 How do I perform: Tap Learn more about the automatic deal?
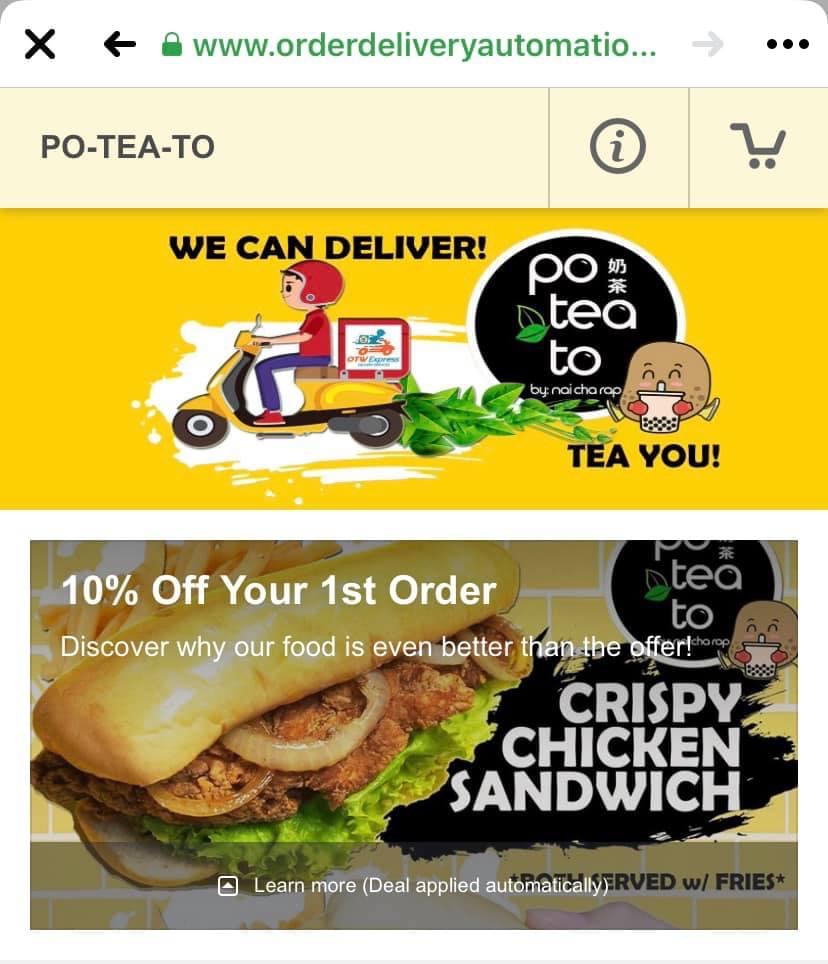414,885
